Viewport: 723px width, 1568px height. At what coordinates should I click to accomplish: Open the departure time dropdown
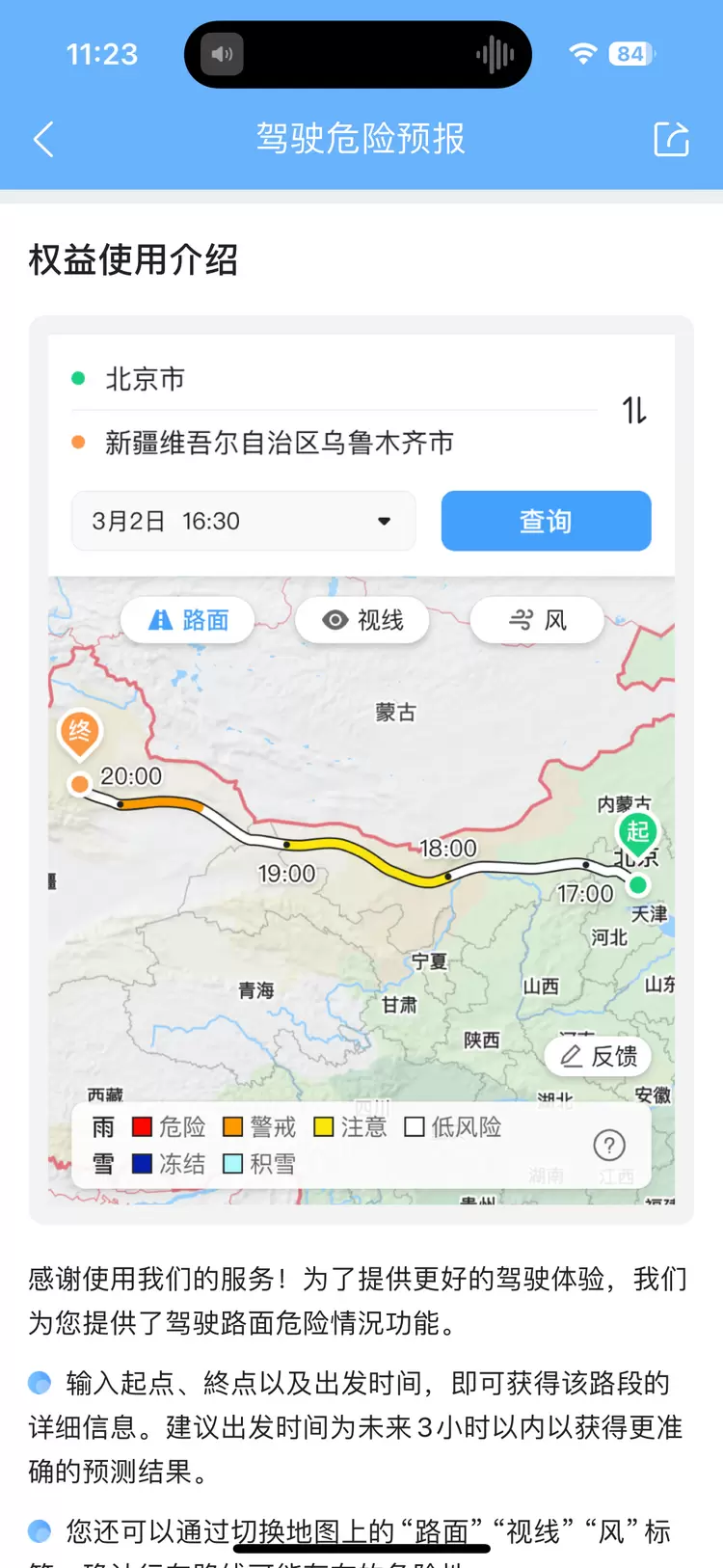tap(244, 521)
